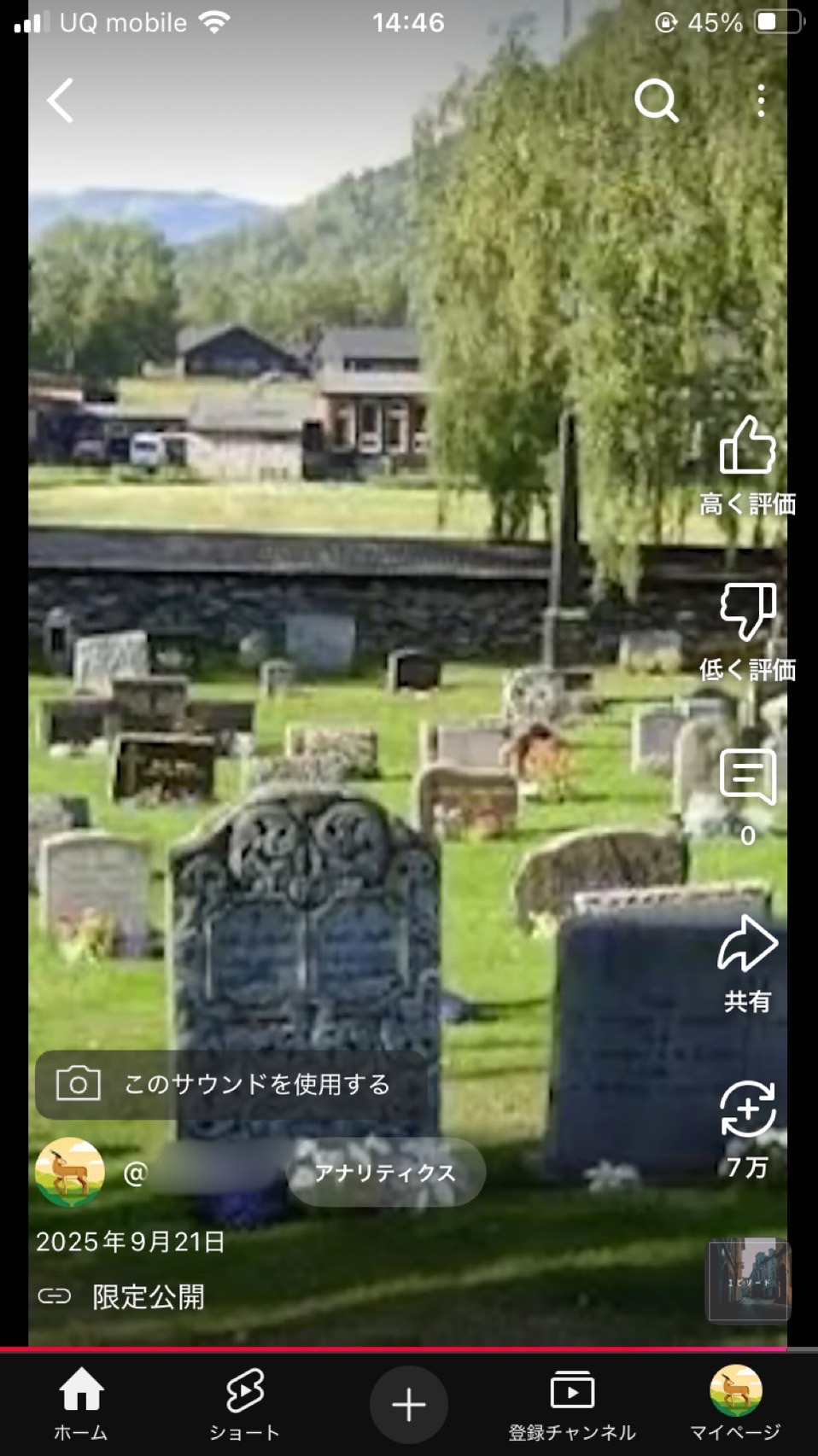
Task: Open the sound thumbnail at bottom right
Action: pos(749,1280)
